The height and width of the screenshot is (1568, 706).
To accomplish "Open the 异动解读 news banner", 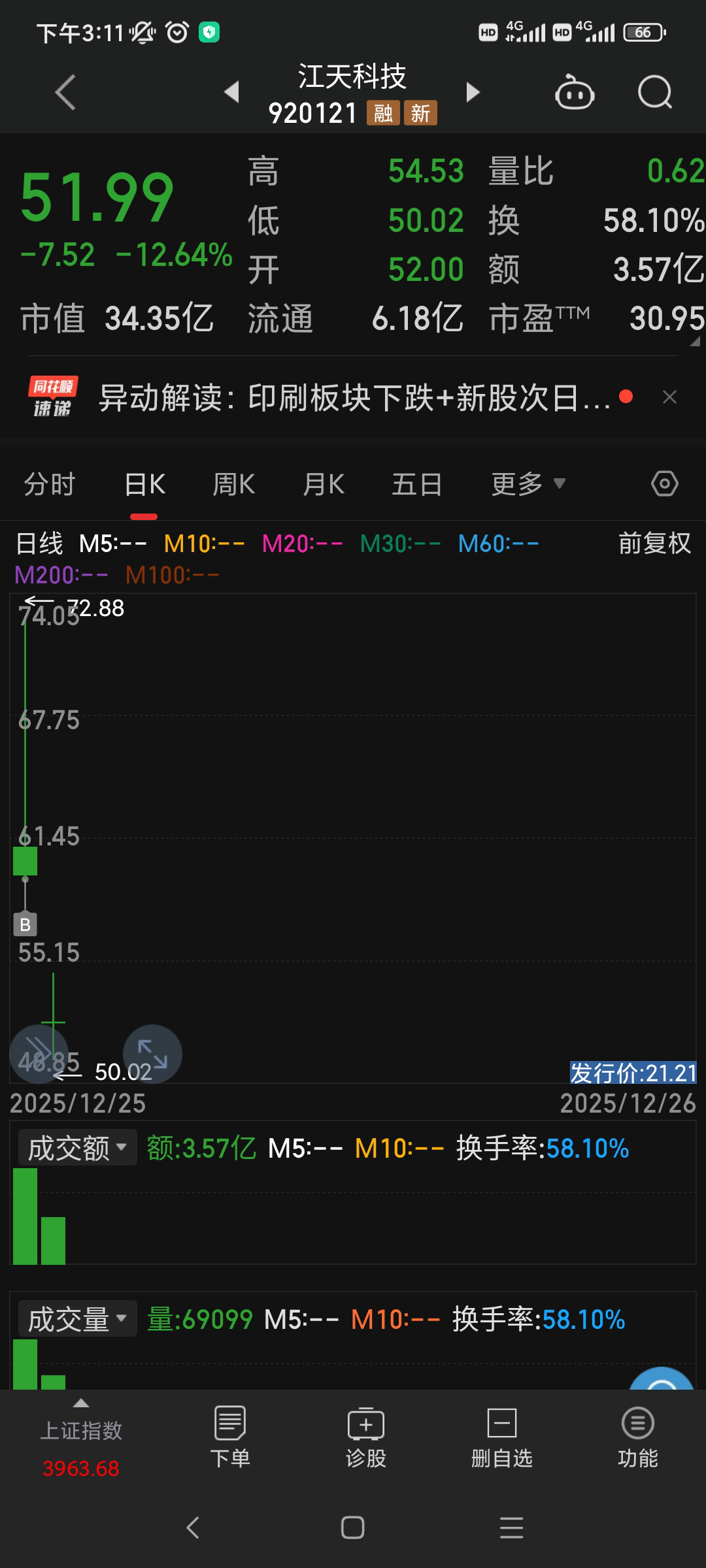I will pyautogui.click(x=353, y=397).
